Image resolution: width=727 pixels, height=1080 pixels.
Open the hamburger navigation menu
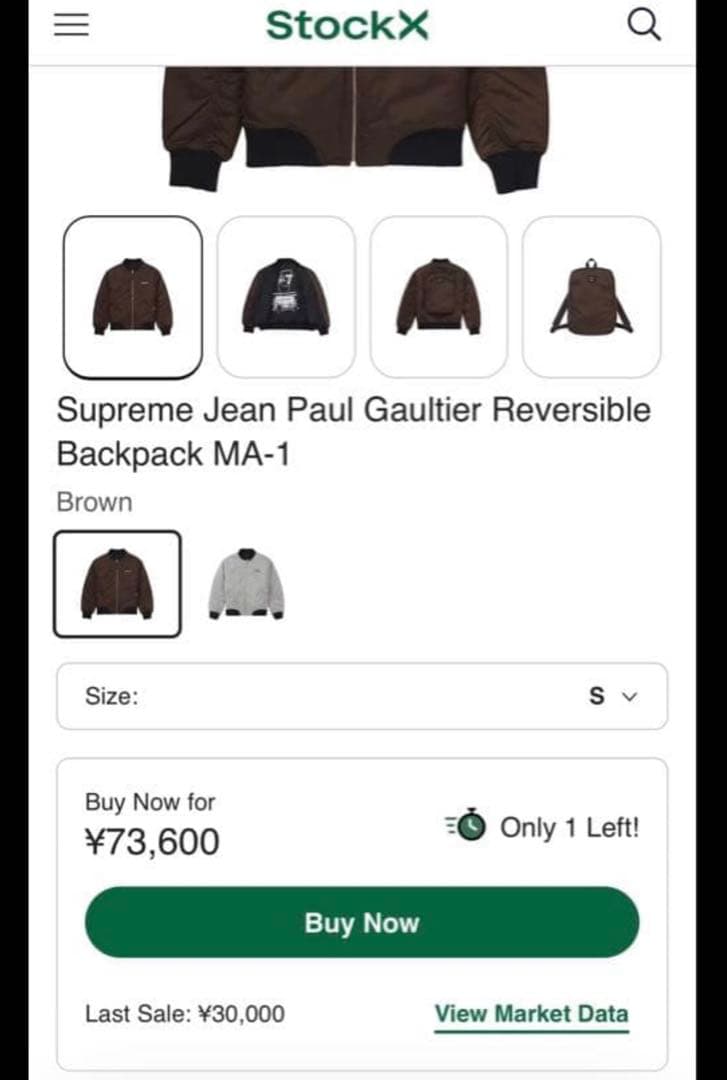(68, 25)
